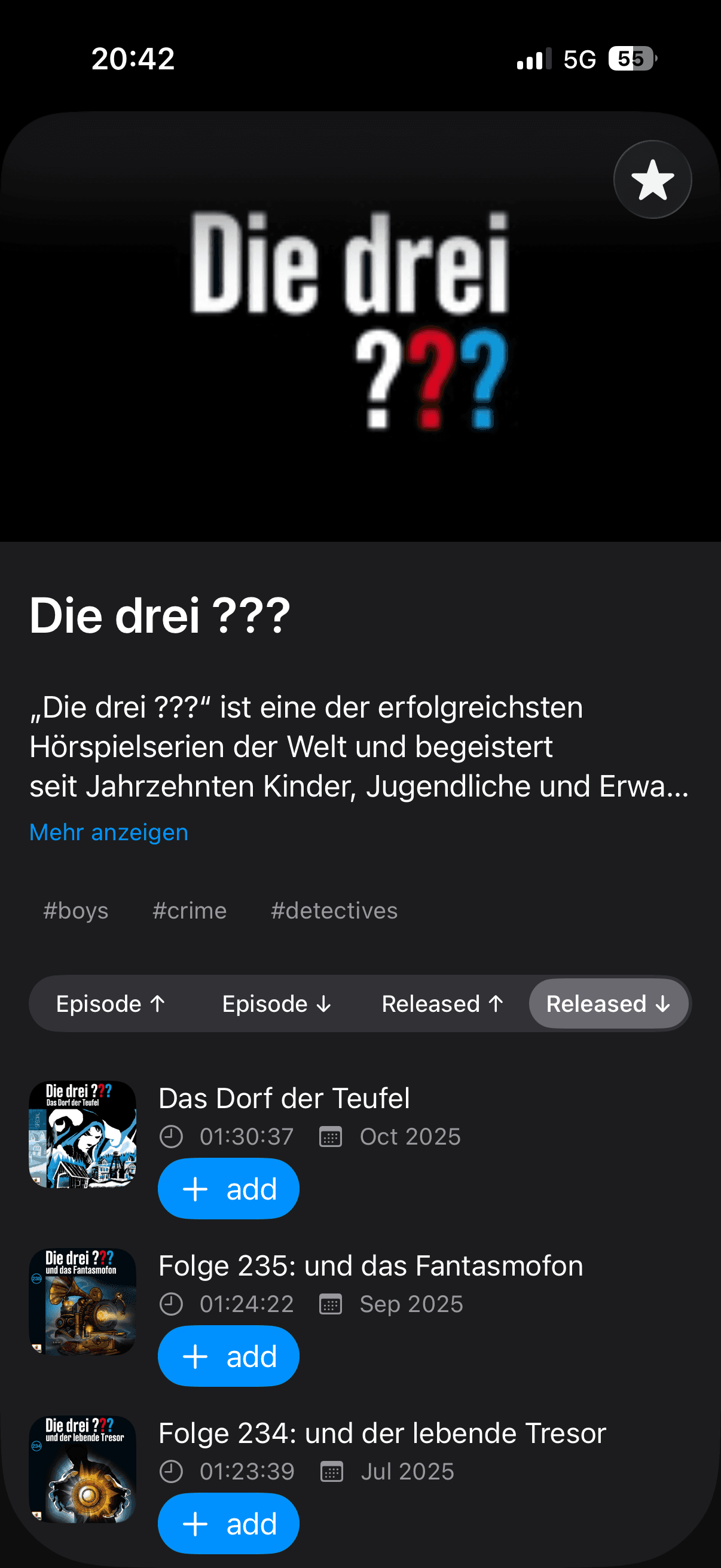
Task: Click the clock icon beside 01:23:39
Action: (x=172, y=1471)
